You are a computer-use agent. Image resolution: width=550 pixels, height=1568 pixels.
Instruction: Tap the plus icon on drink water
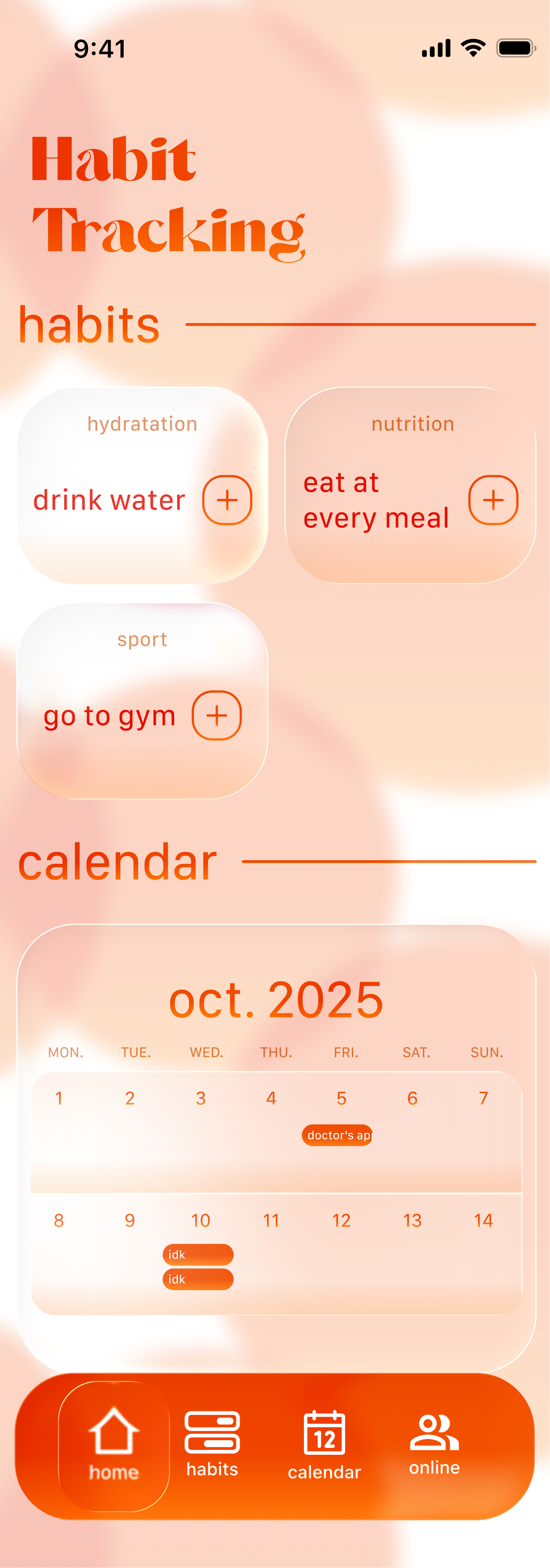point(227,500)
